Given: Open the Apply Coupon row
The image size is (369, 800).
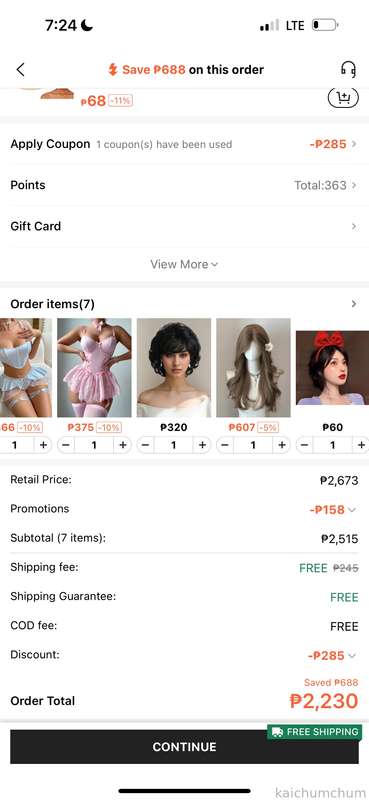Looking at the screenshot, I should coord(184,144).
